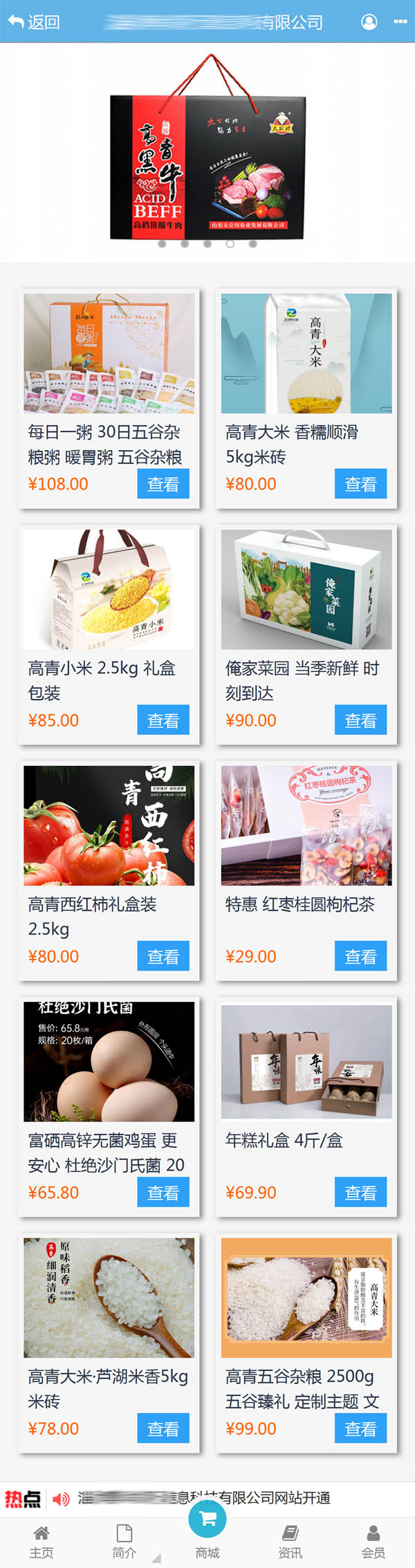Open the 会员 member tab
Viewport: 415px width, 1568px height.
(x=373, y=1542)
